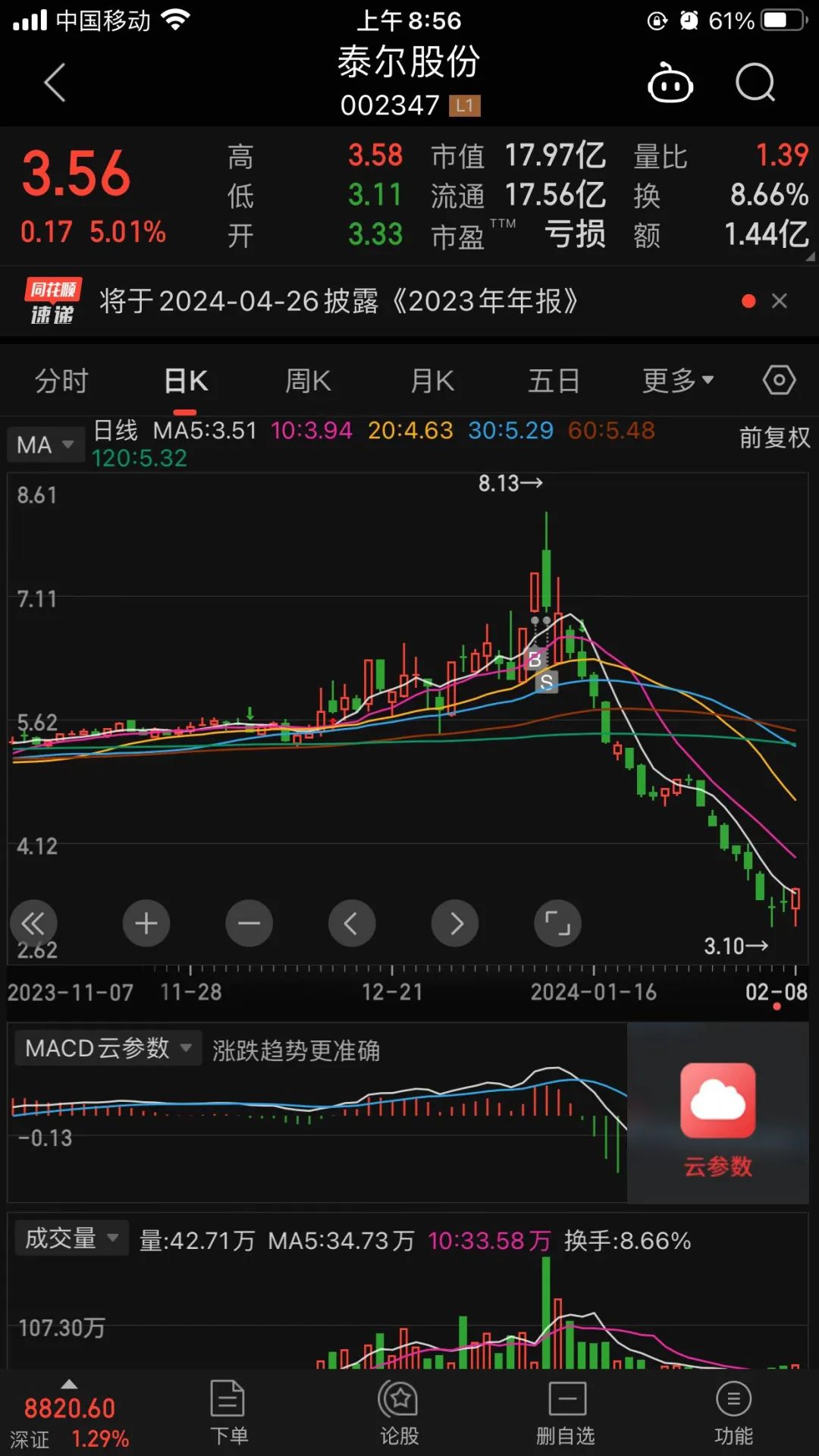The image size is (819, 1456).
Task: Zoom in the K-line with plus button
Action: pyautogui.click(x=146, y=923)
